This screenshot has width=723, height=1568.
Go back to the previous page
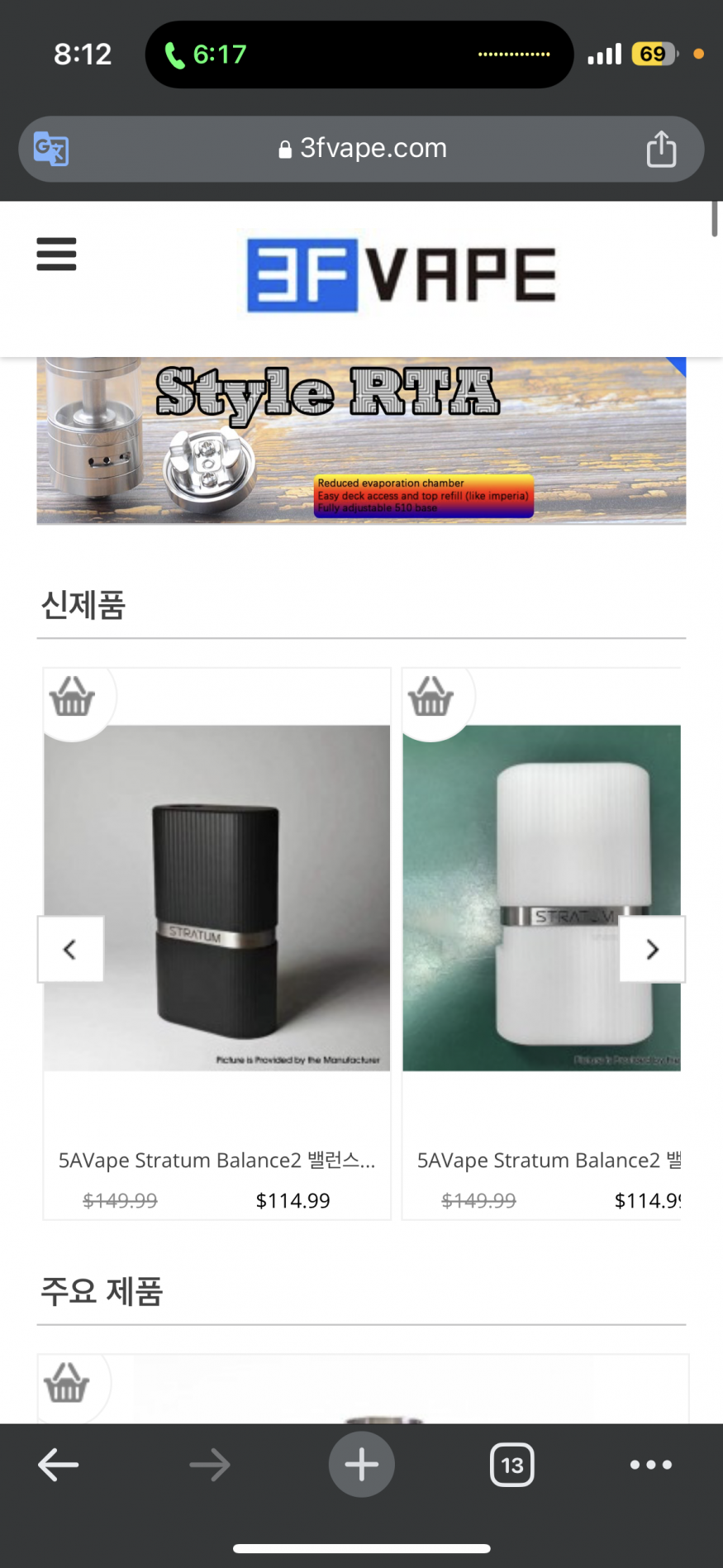[x=59, y=1466]
